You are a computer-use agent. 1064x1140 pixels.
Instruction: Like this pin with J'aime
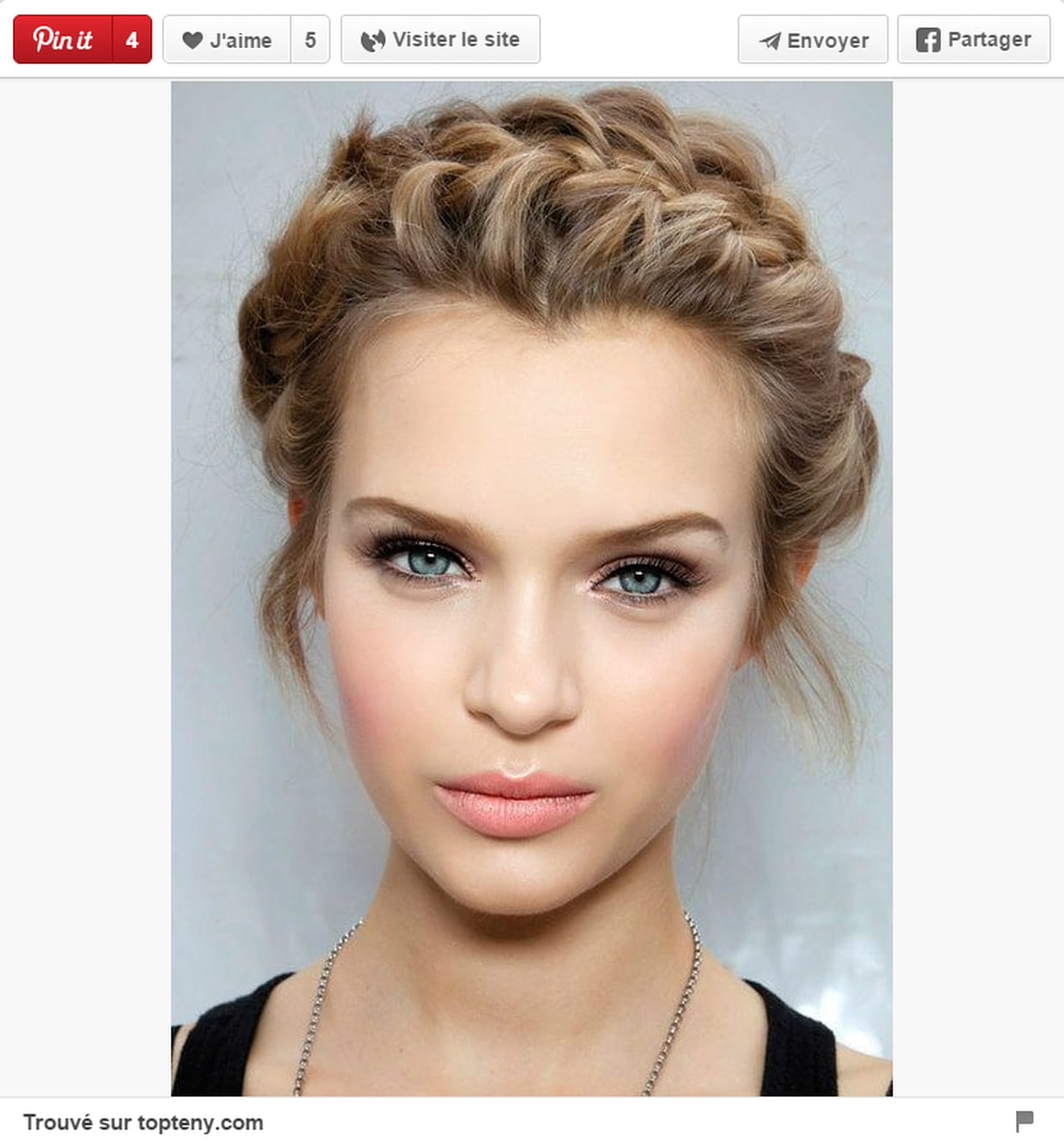227,39
